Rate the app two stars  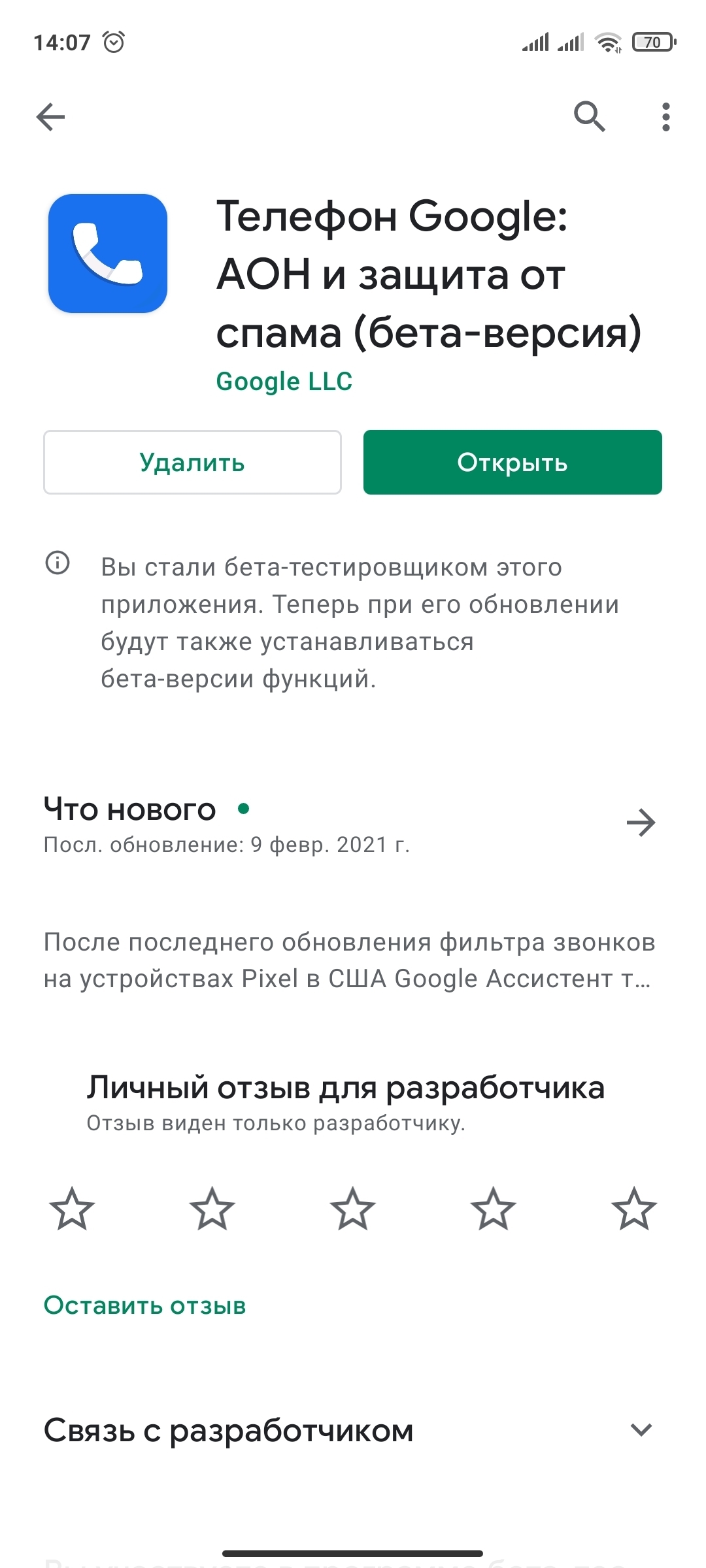[212, 1209]
